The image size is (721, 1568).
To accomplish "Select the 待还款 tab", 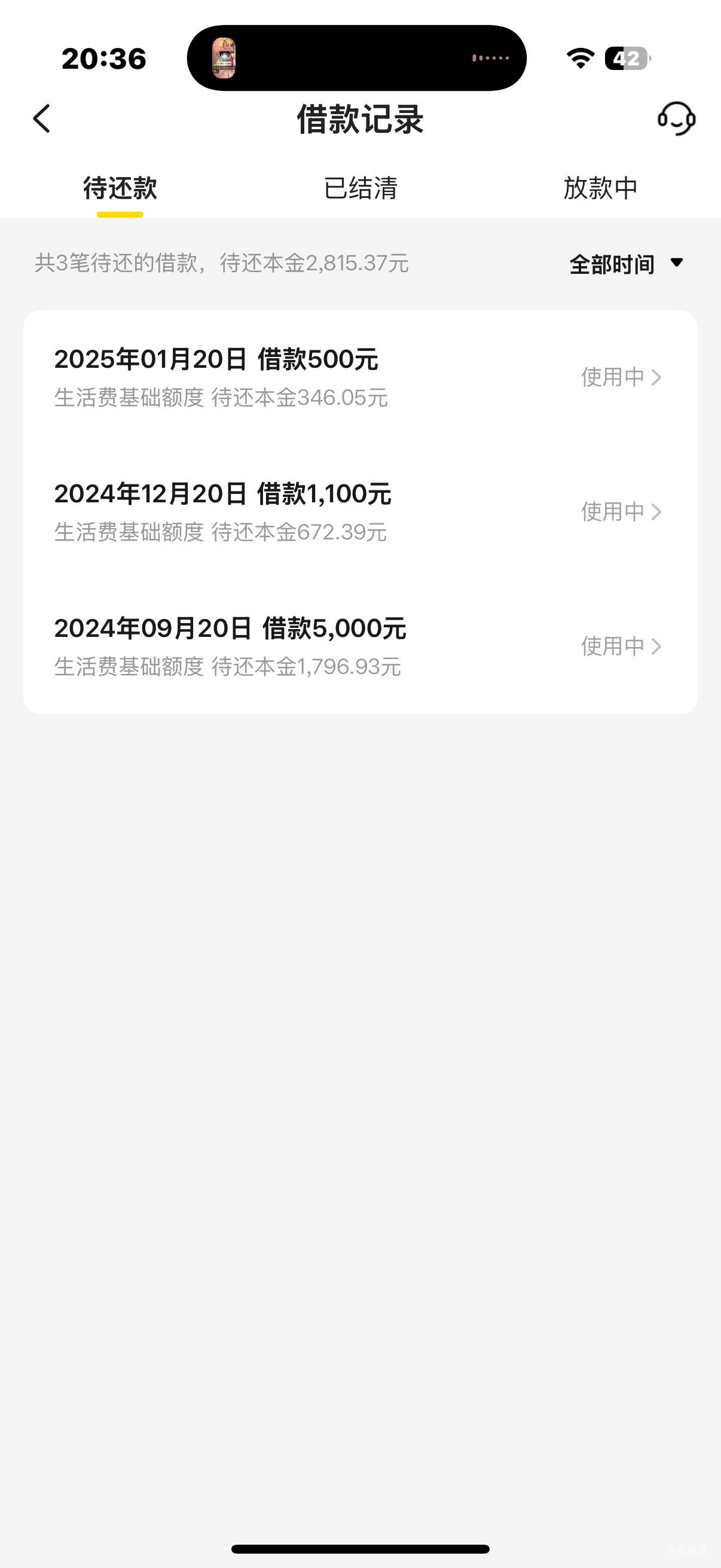I will coord(120,188).
